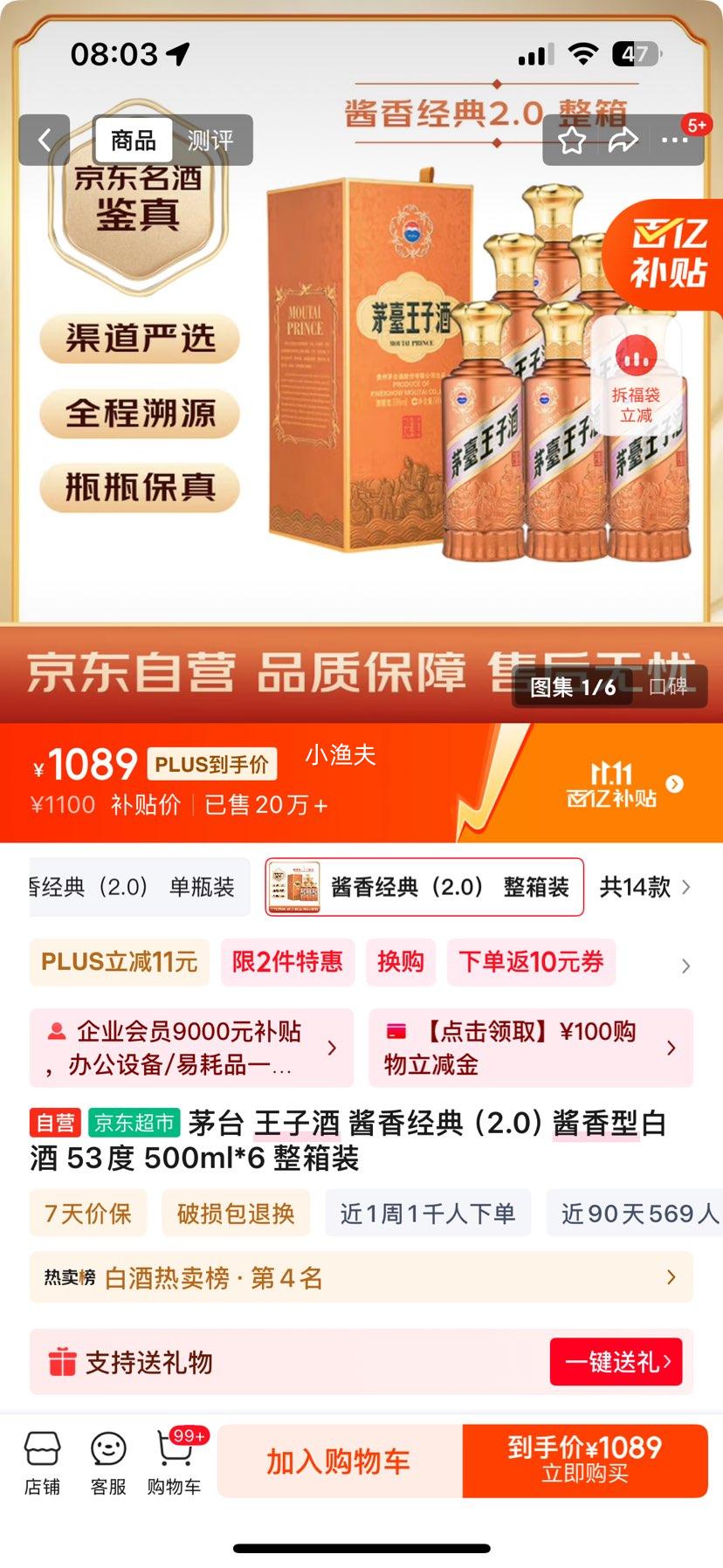Viewport: 723px width, 1568px height.
Task: Contact 客服 customer service
Action: (x=108, y=1462)
